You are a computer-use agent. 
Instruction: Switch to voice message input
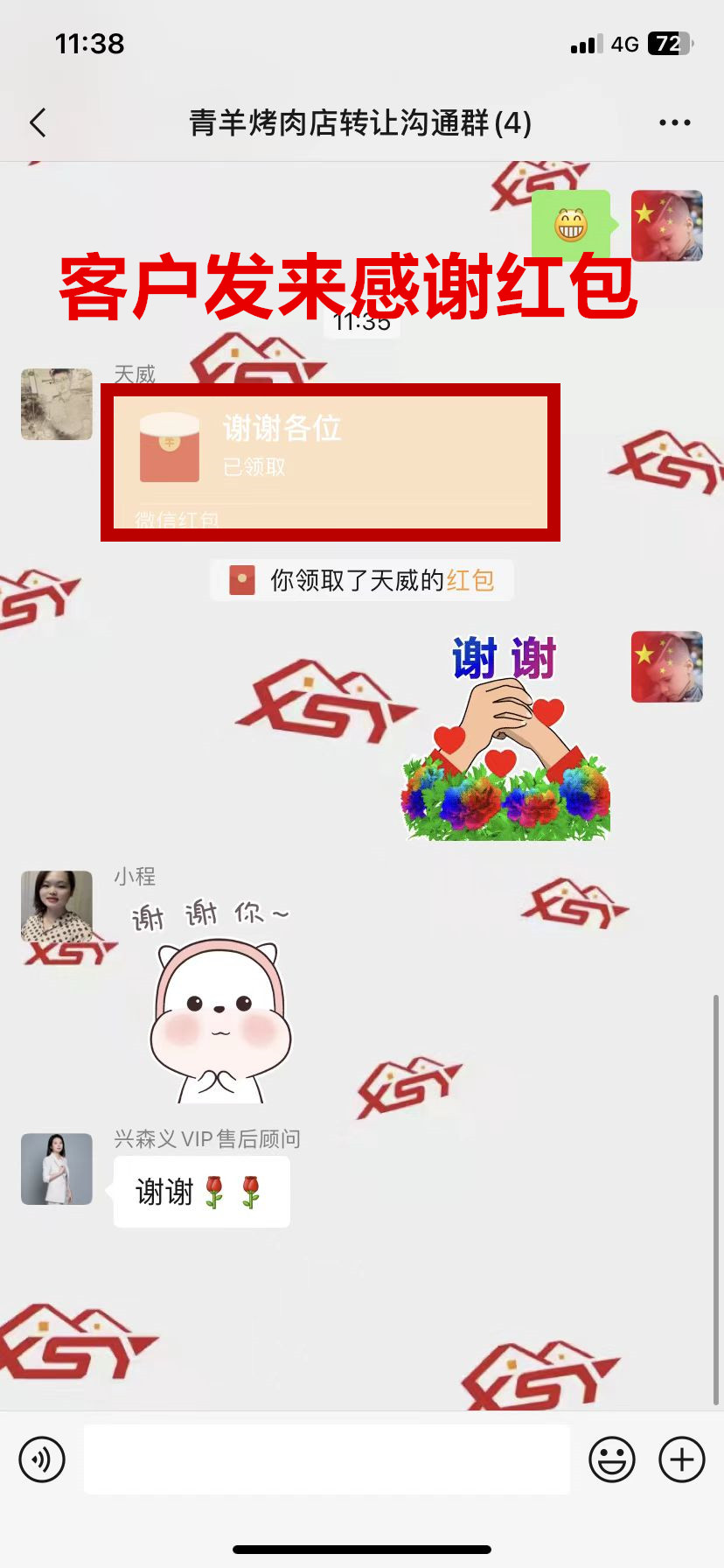42,1459
